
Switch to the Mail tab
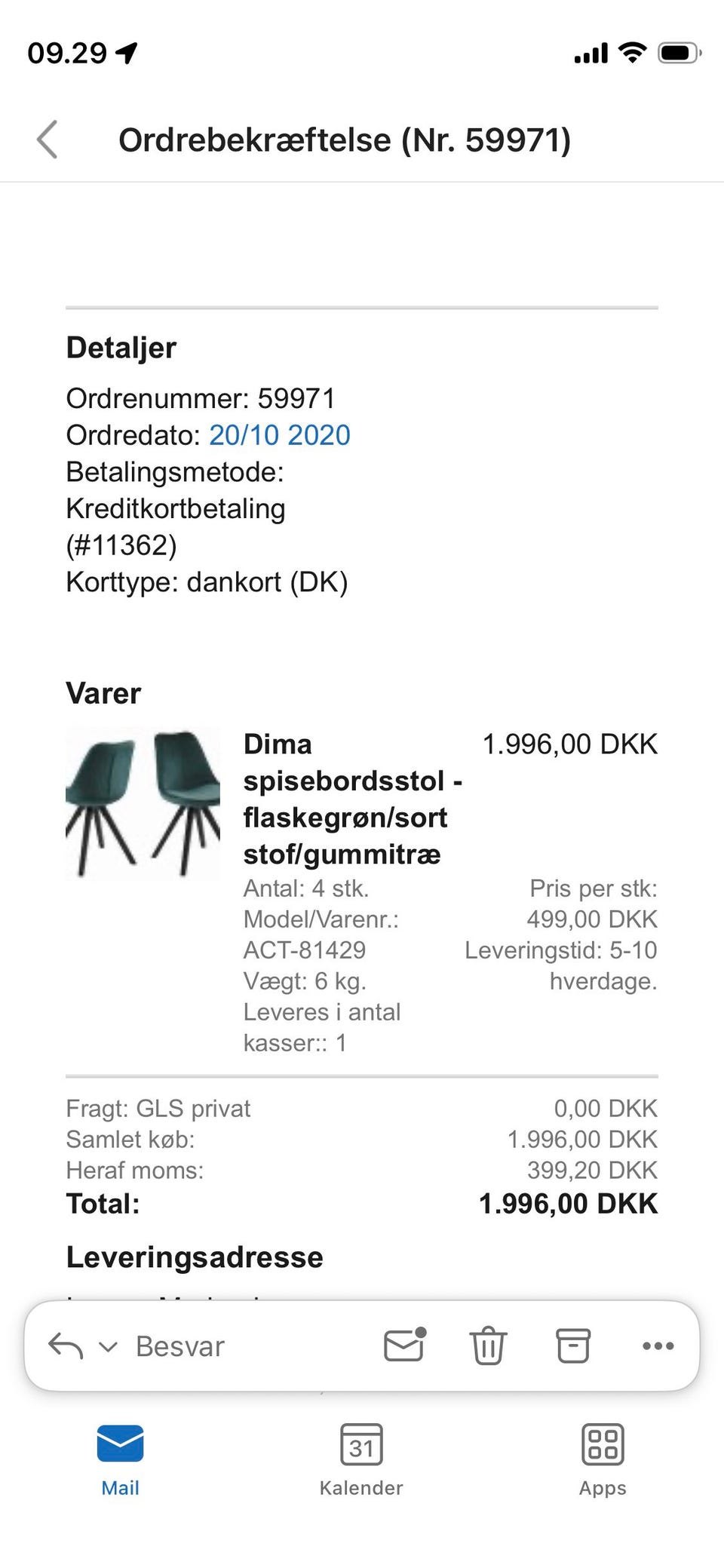pyautogui.click(x=121, y=1459)
